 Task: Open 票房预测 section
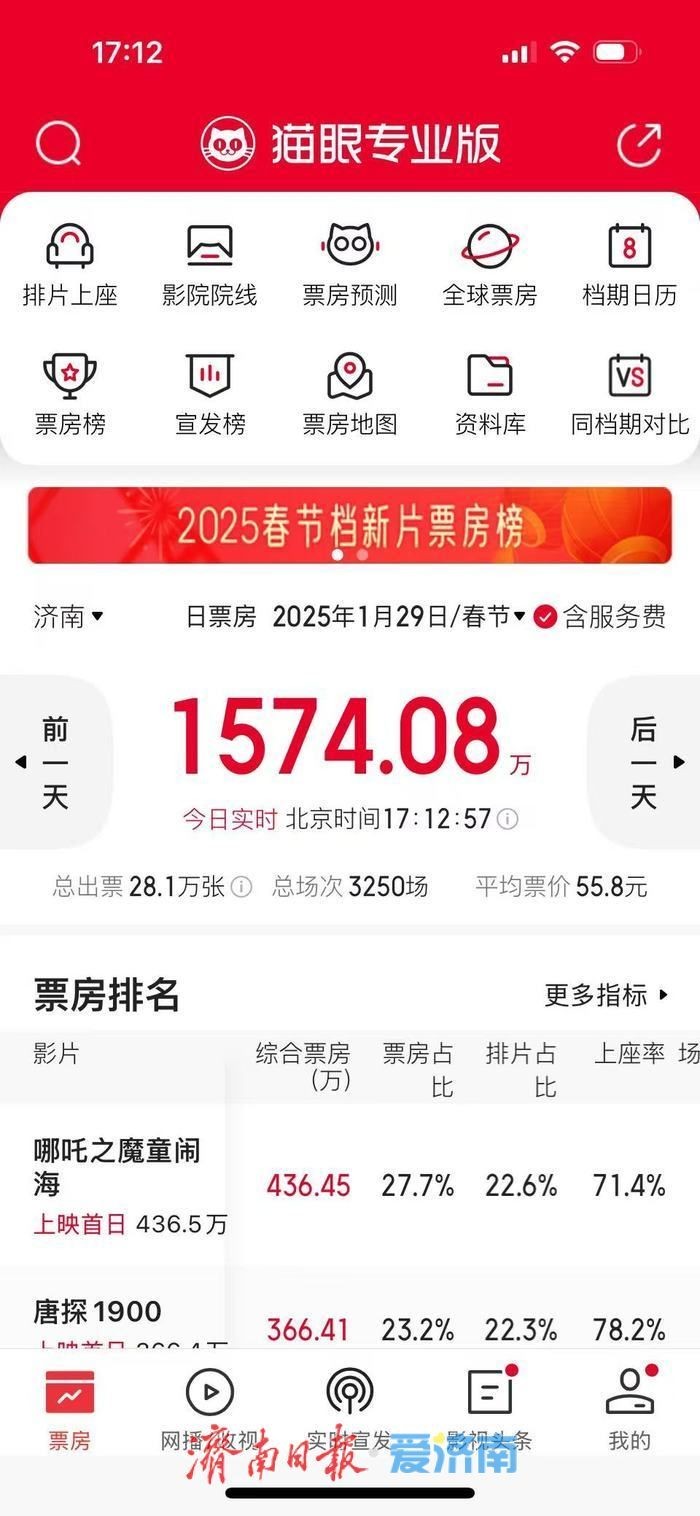pyautogui.click(x=350, y=265)
